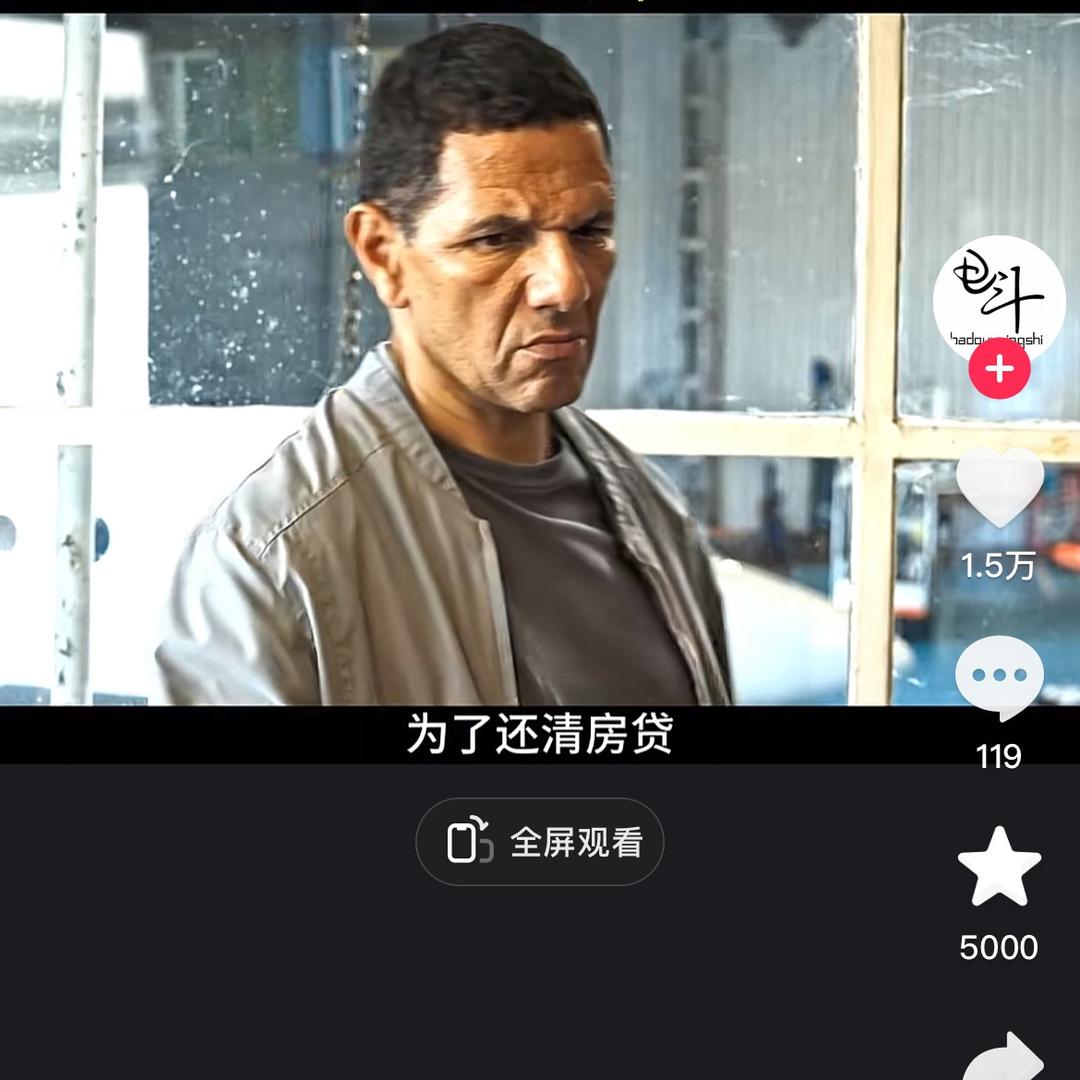Like this video with the heart
This screenshot has height=1080, width=1080.
tap(999, 487)
